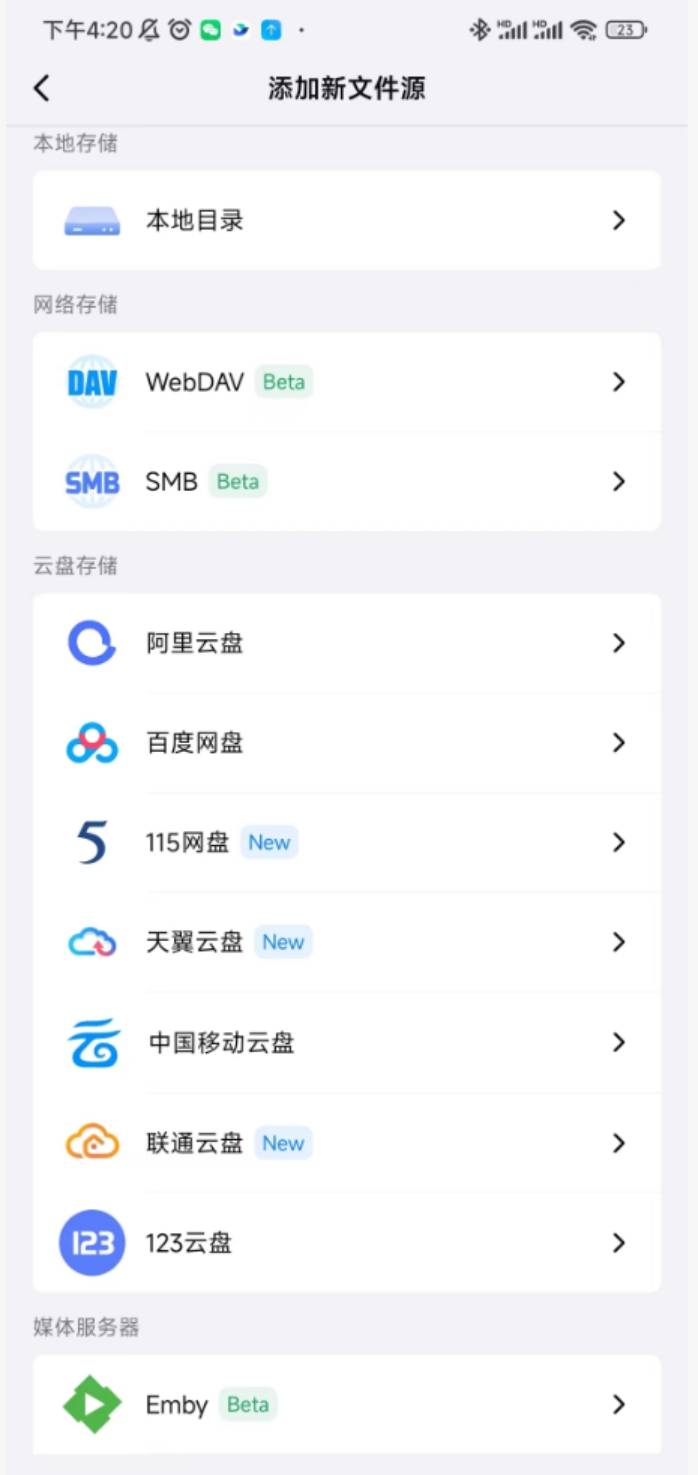
Task: Add 阿里云盘 as file source
Action: pyautogui.click(x=347, y=643)
